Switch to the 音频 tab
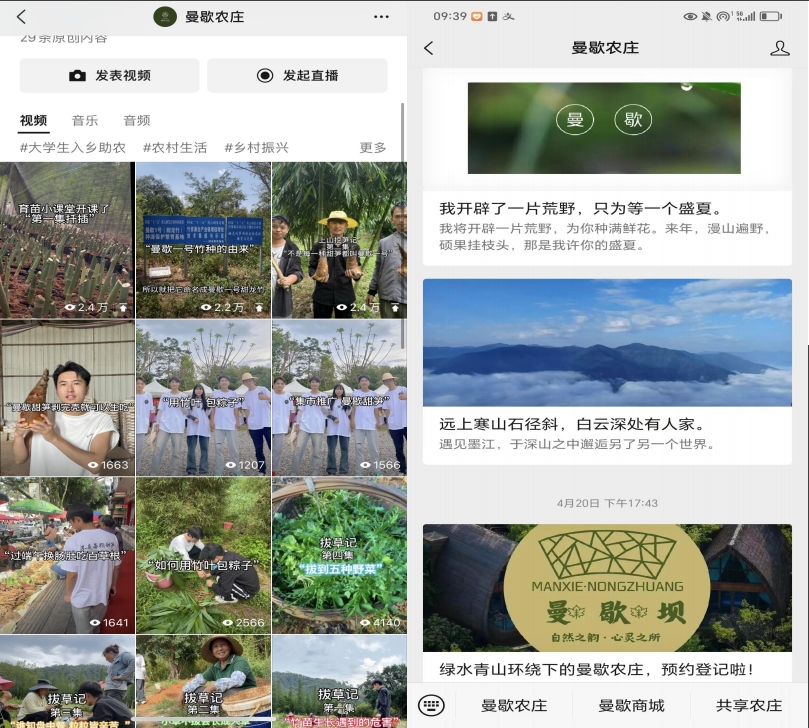 (137, 121)
